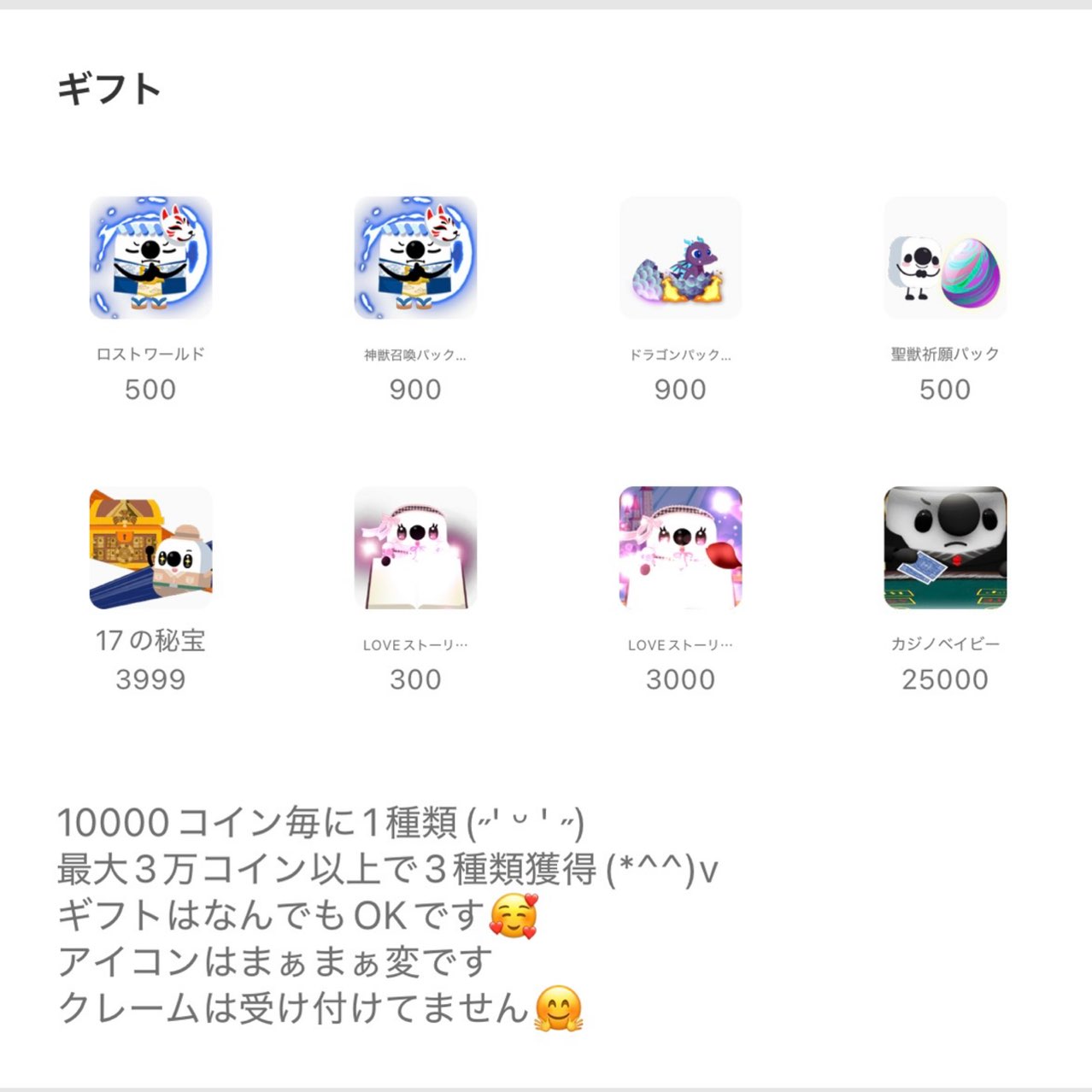Image resolution: width=1092 pixels, height=1092 pixels.
Task: Select the ロストワールド gift for 500
Action: click(150, 257)
